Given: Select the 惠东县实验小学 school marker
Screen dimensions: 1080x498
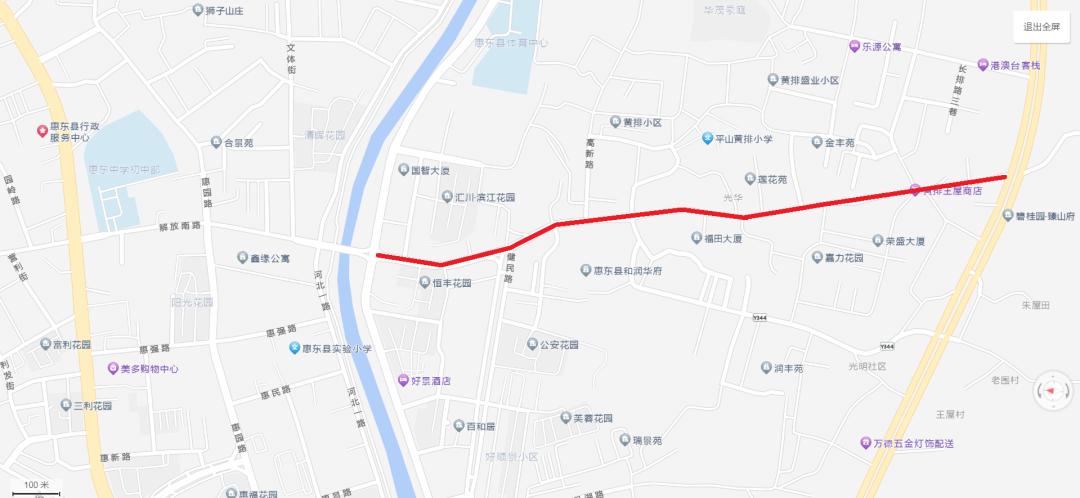Looking at the screenshot, I should (x=294, y=348).
